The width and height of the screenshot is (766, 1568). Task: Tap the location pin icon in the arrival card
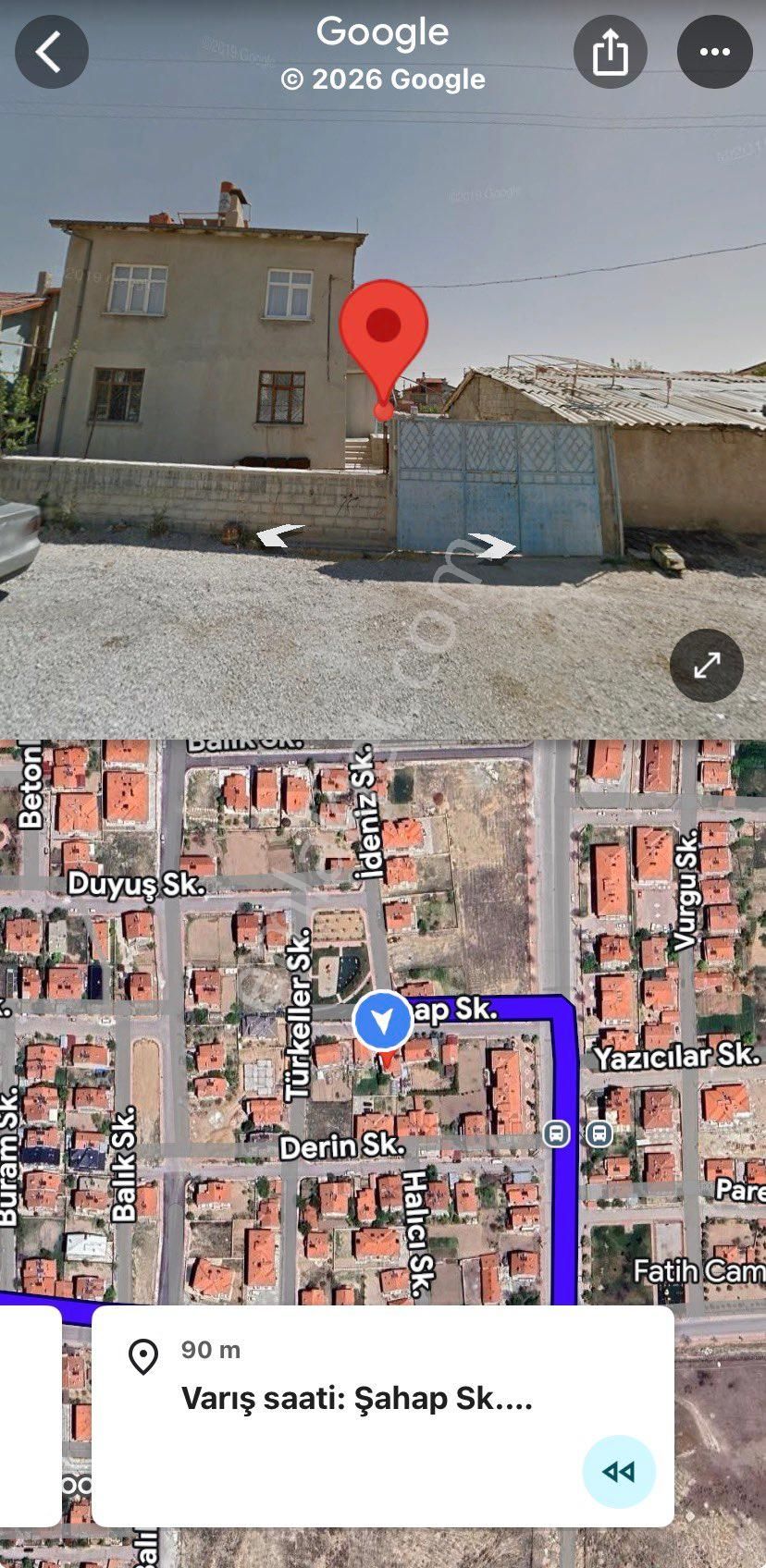(x=141, y=1352)
